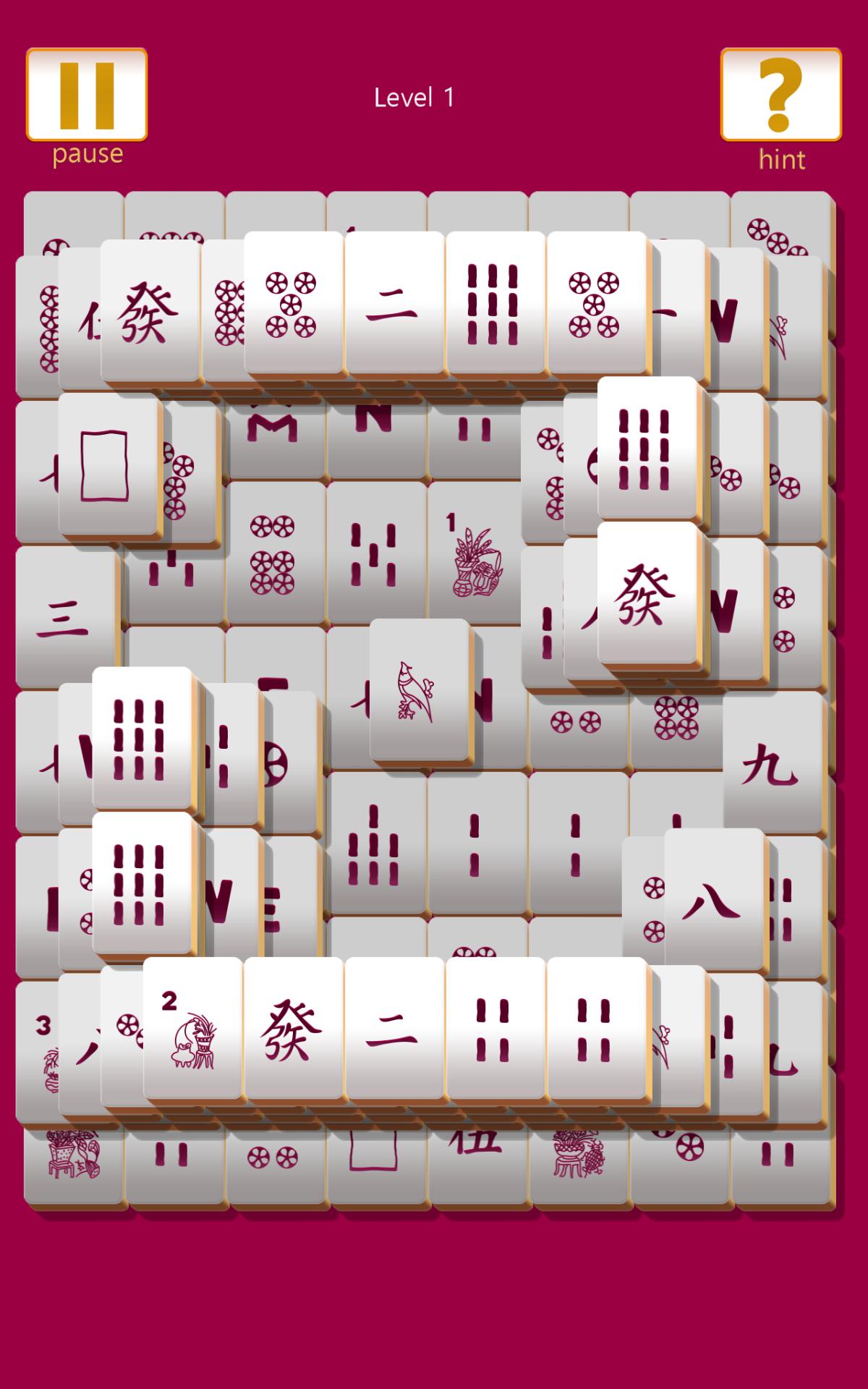Get a hint
868x1389 pixels.
[x=780, y=95]
